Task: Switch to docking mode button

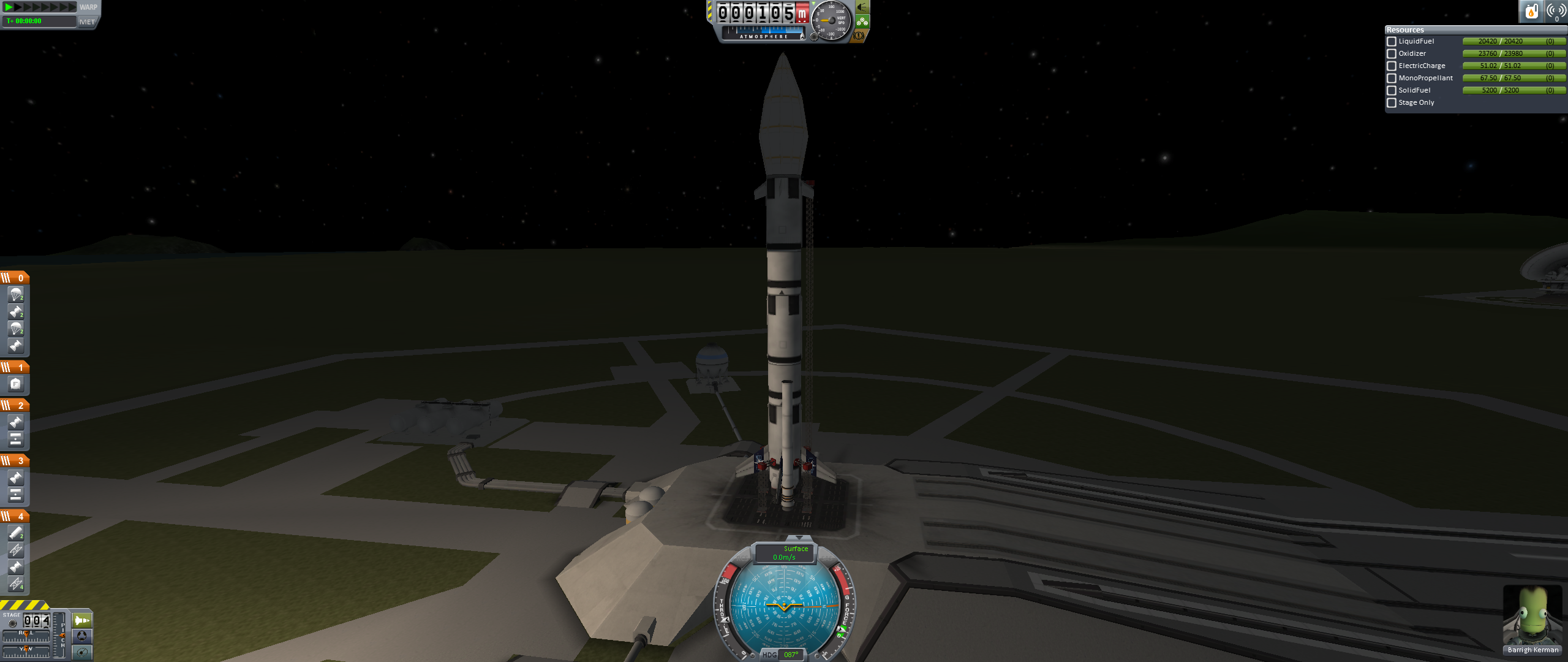Action: [x=82, y=636]
